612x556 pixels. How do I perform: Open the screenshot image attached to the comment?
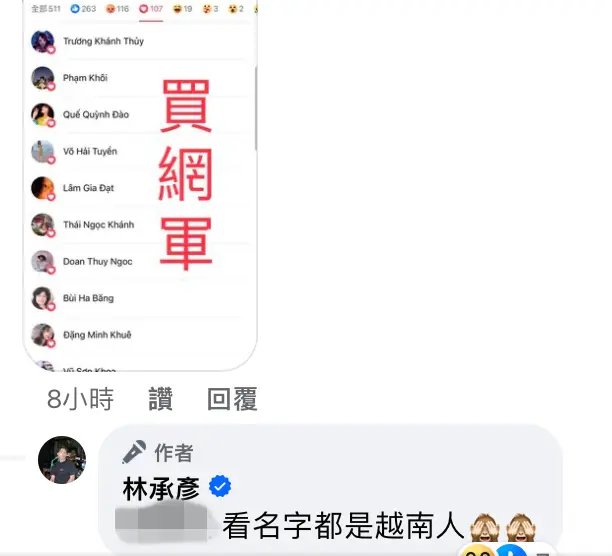coord(140,185)
